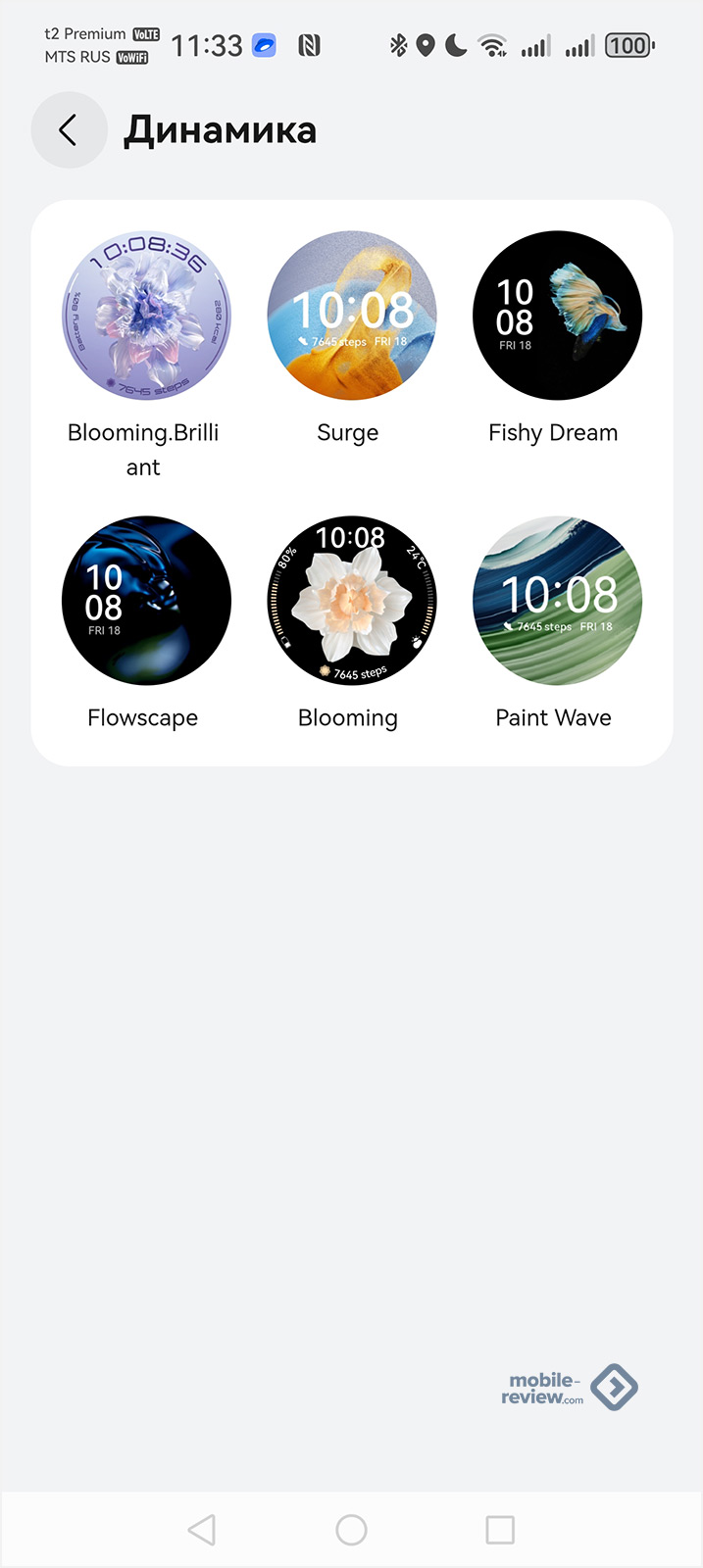Select the Blooming daffodil watch face

pyautogui.click(x=352, y=600)
